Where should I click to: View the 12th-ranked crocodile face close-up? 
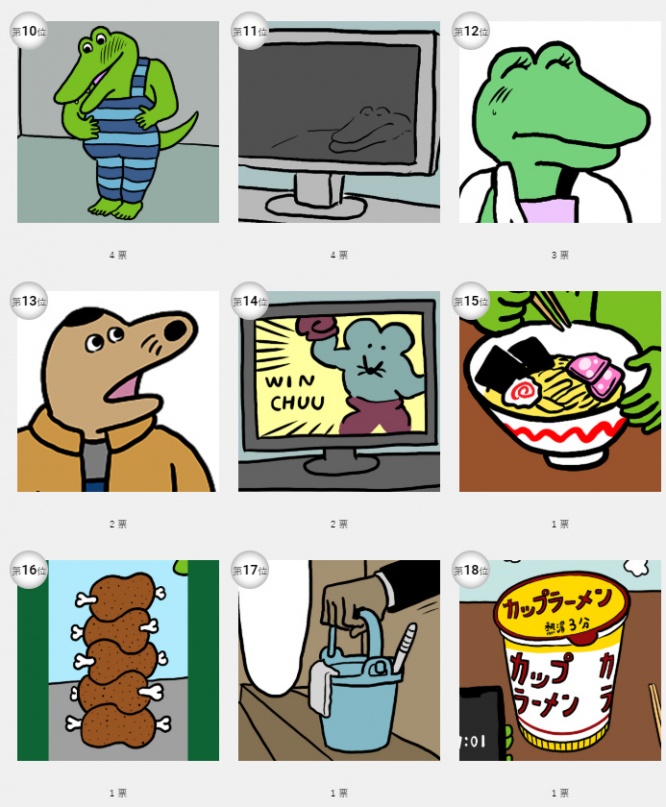click(x=560, y=122)
